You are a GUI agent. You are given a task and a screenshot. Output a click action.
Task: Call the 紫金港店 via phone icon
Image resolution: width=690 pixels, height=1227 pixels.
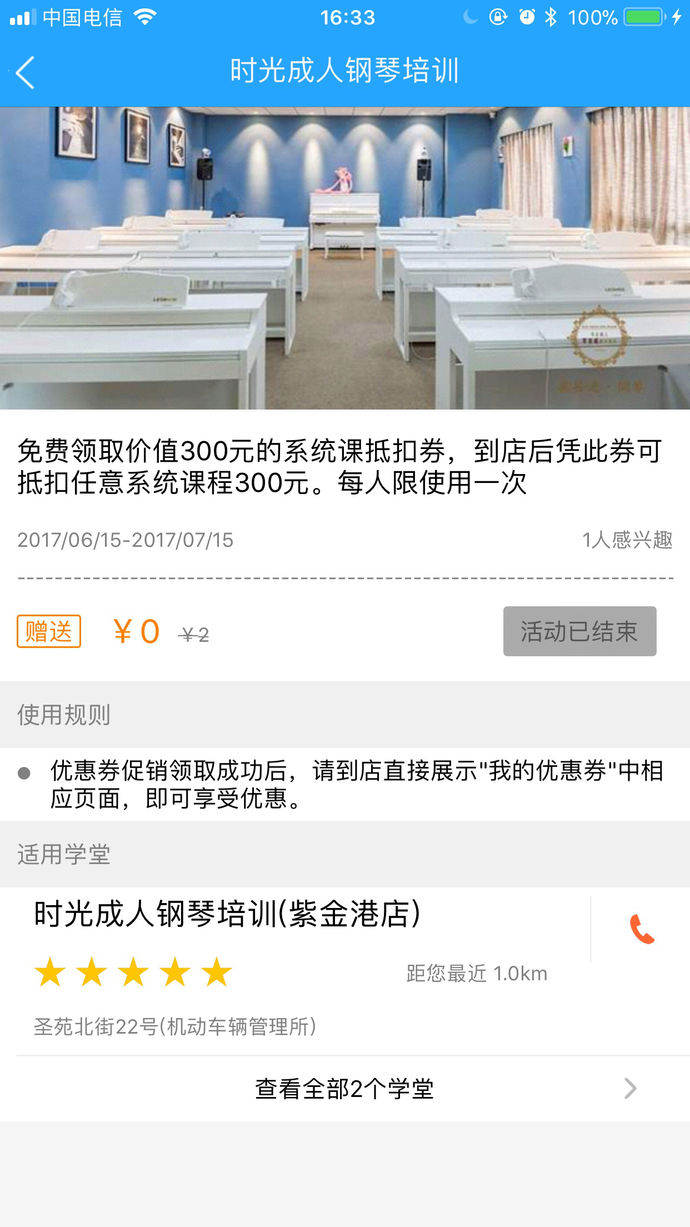641,929
